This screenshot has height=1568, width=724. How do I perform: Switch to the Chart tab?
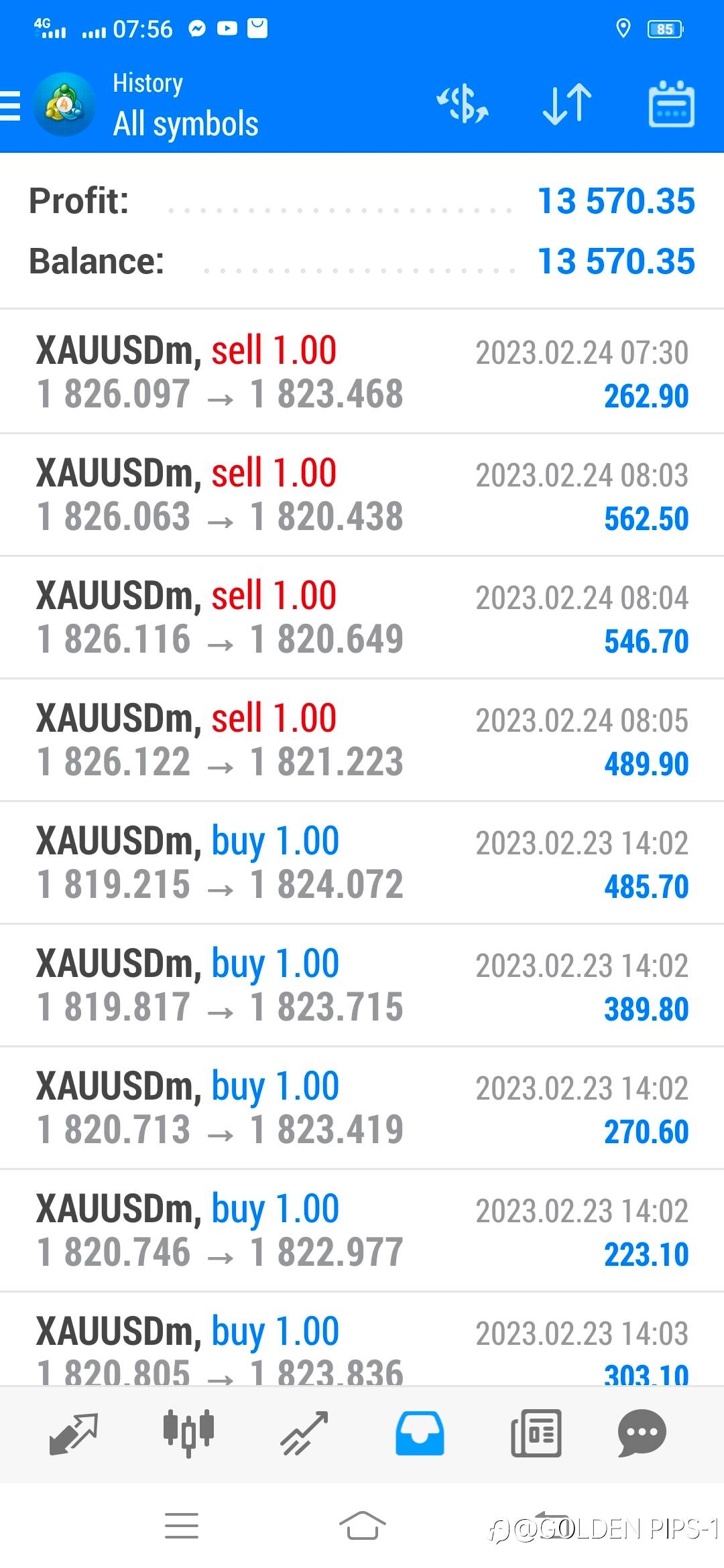point(188,1433)
